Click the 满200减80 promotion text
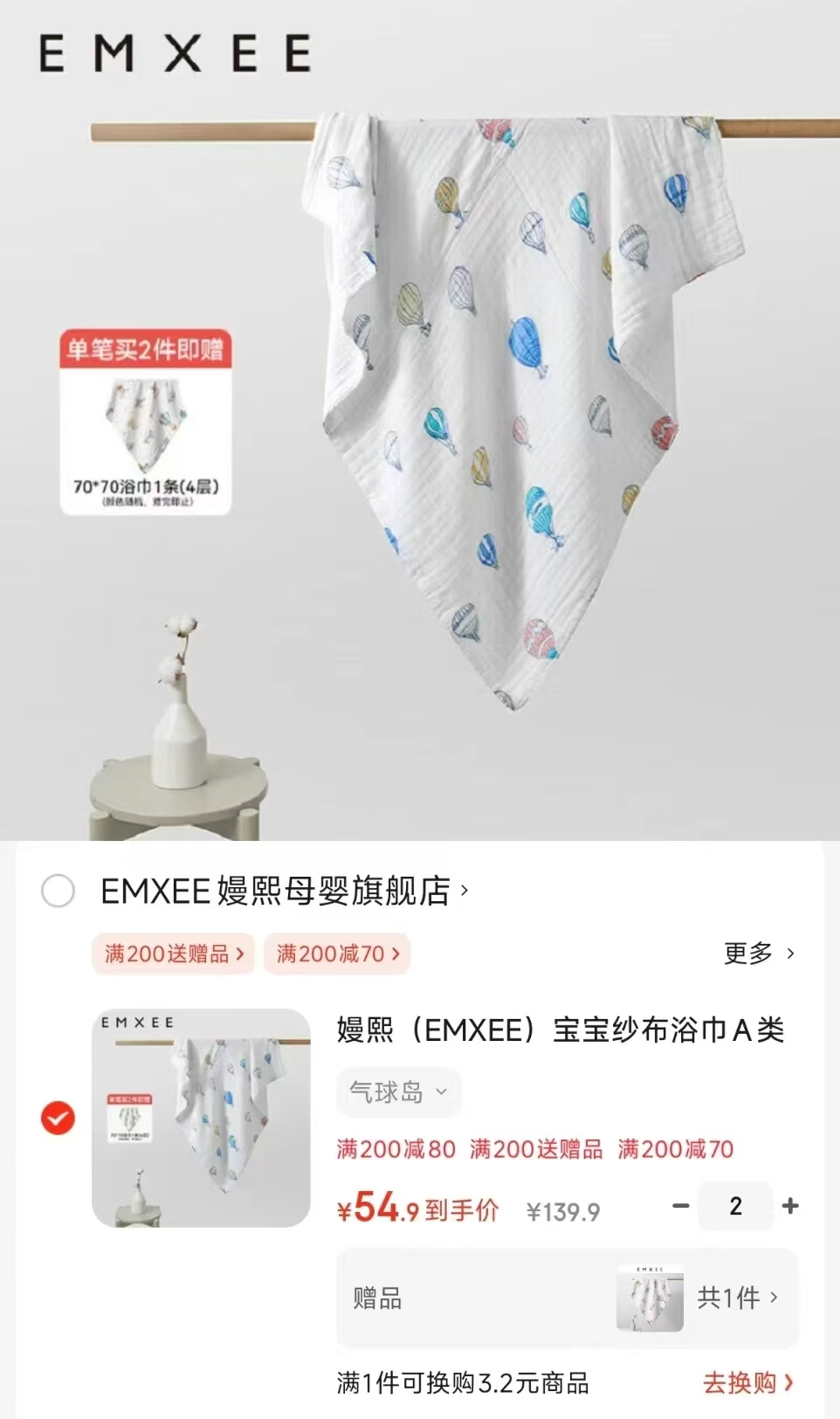 (396, 1150)
